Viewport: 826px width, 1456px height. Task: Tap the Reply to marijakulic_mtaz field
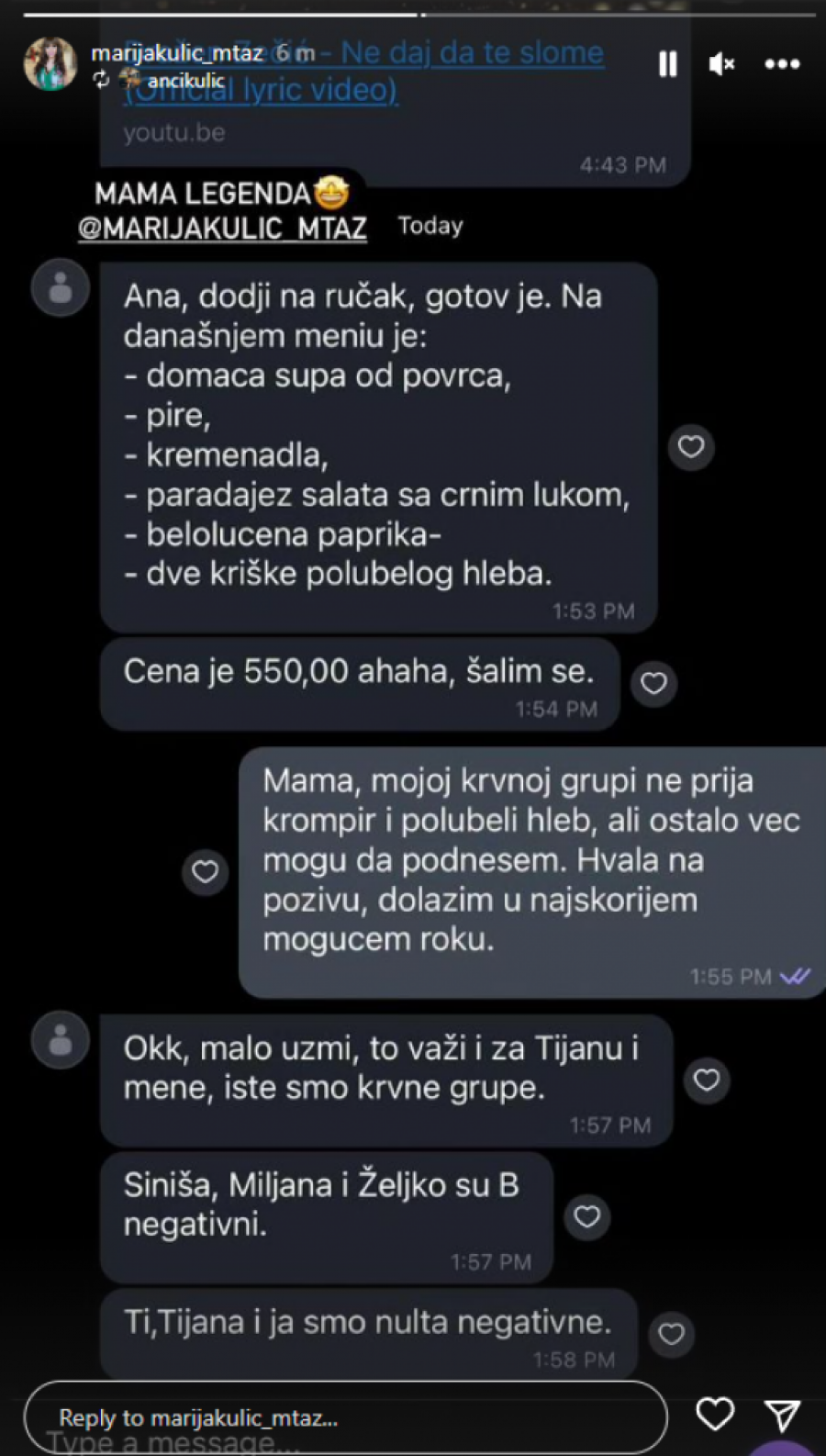click(x=344, y=1417)
